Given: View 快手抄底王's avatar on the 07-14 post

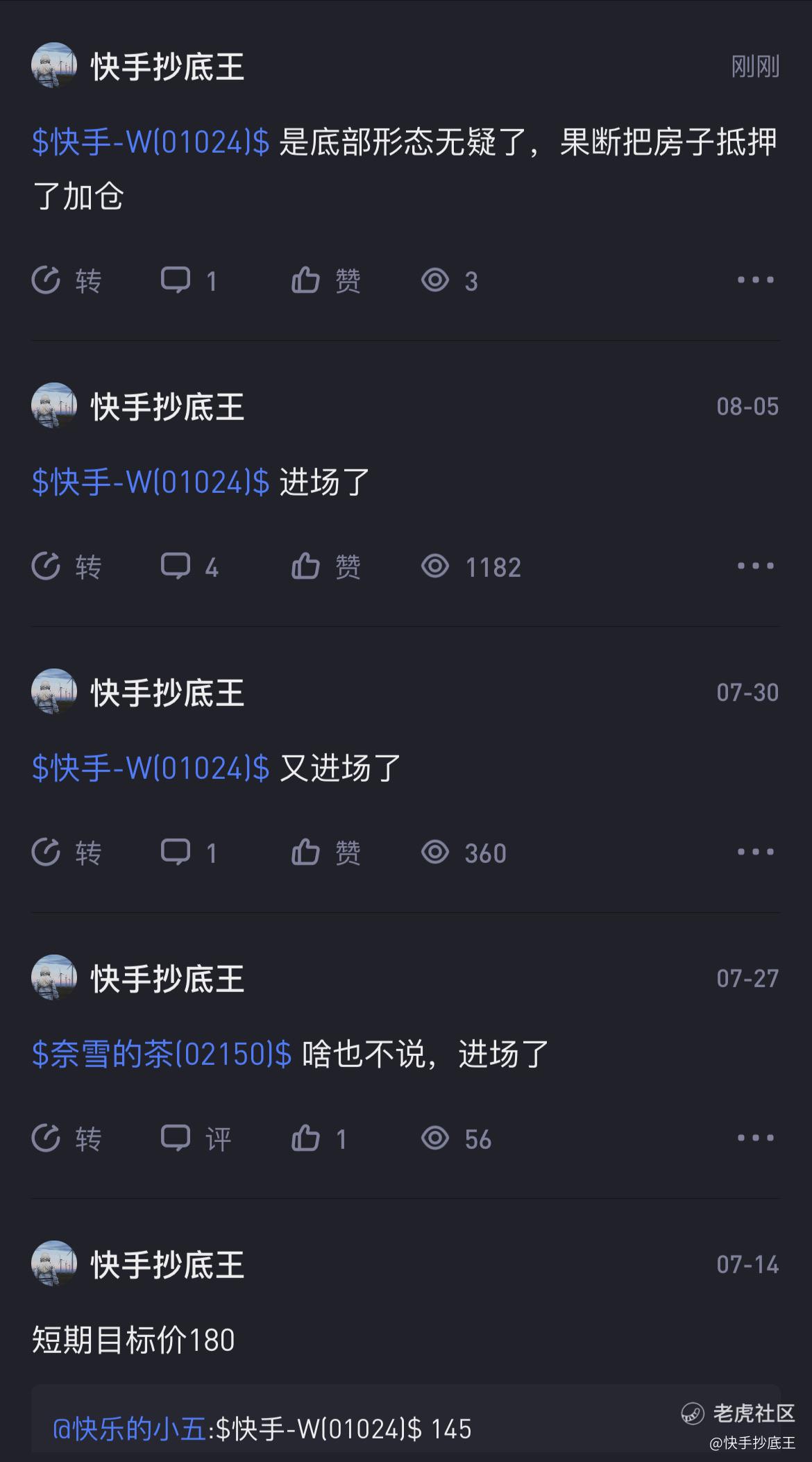Looking at the screenshot, I should 53,1263.
